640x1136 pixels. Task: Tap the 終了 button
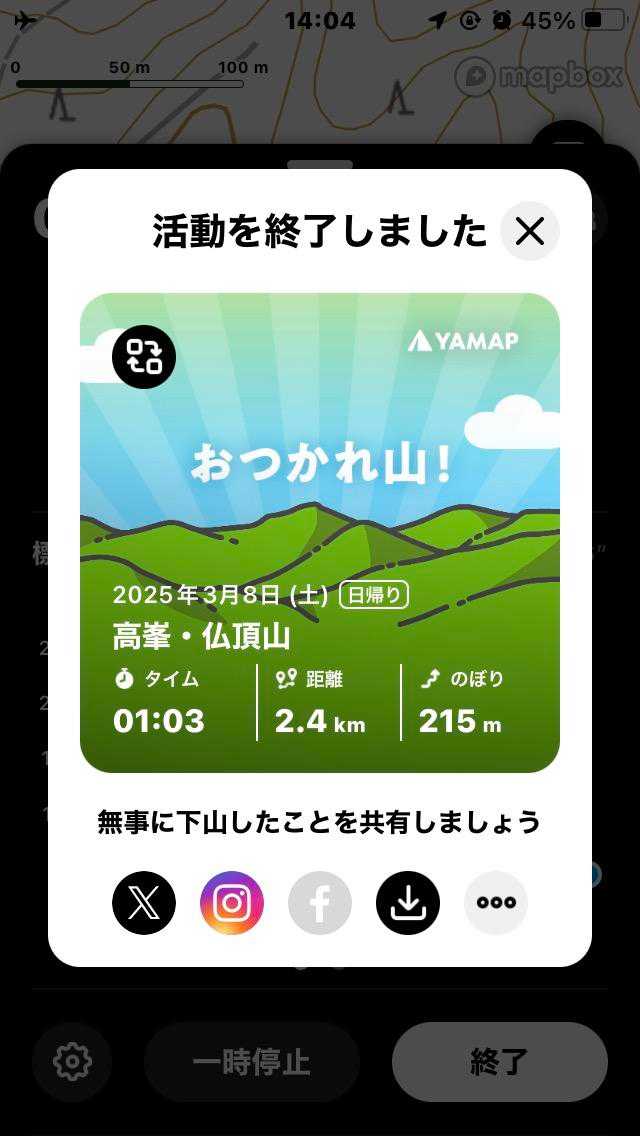(499, 1062)
